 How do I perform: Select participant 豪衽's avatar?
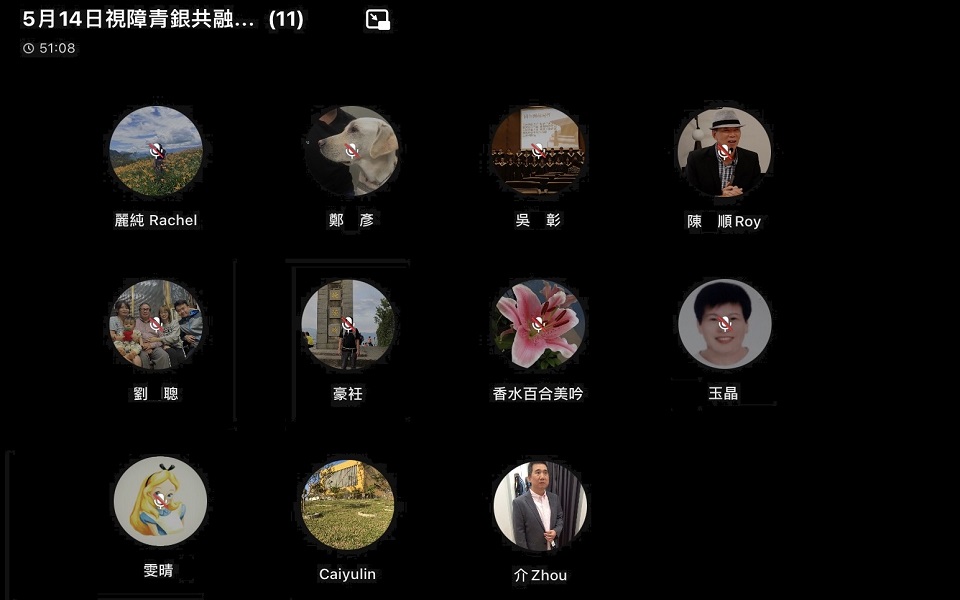(348, 325)
